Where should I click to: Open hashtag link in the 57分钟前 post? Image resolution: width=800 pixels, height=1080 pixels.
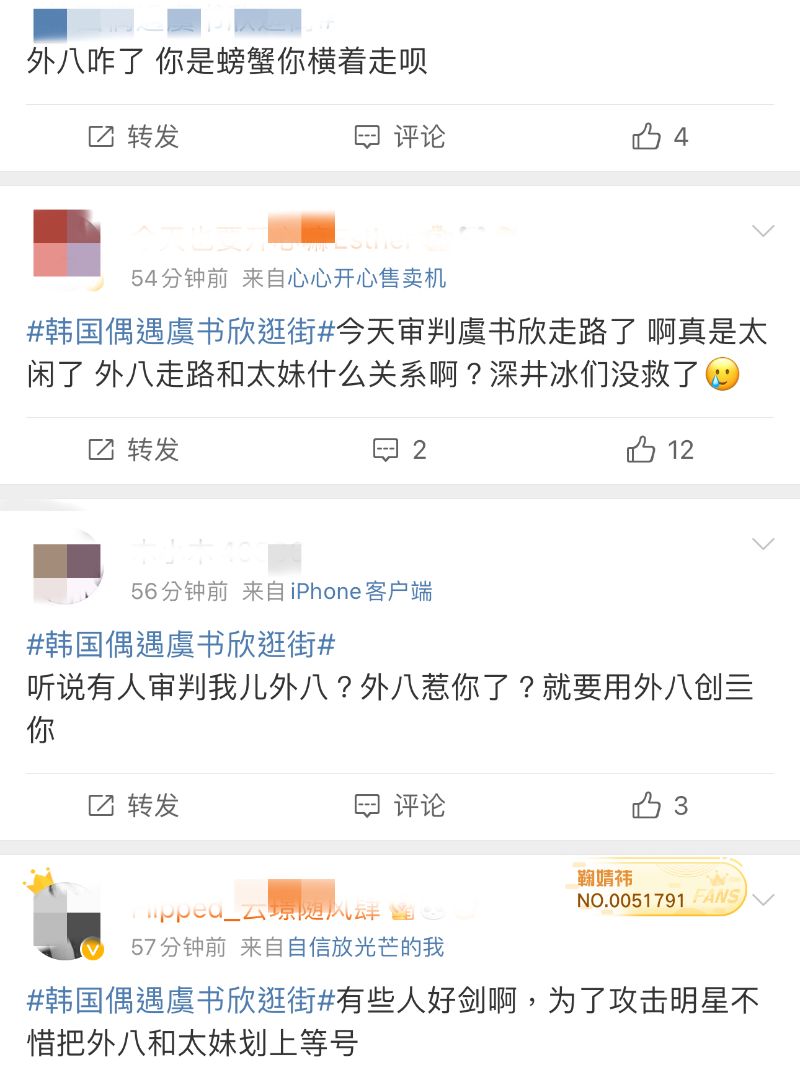[x=180, y=999]
